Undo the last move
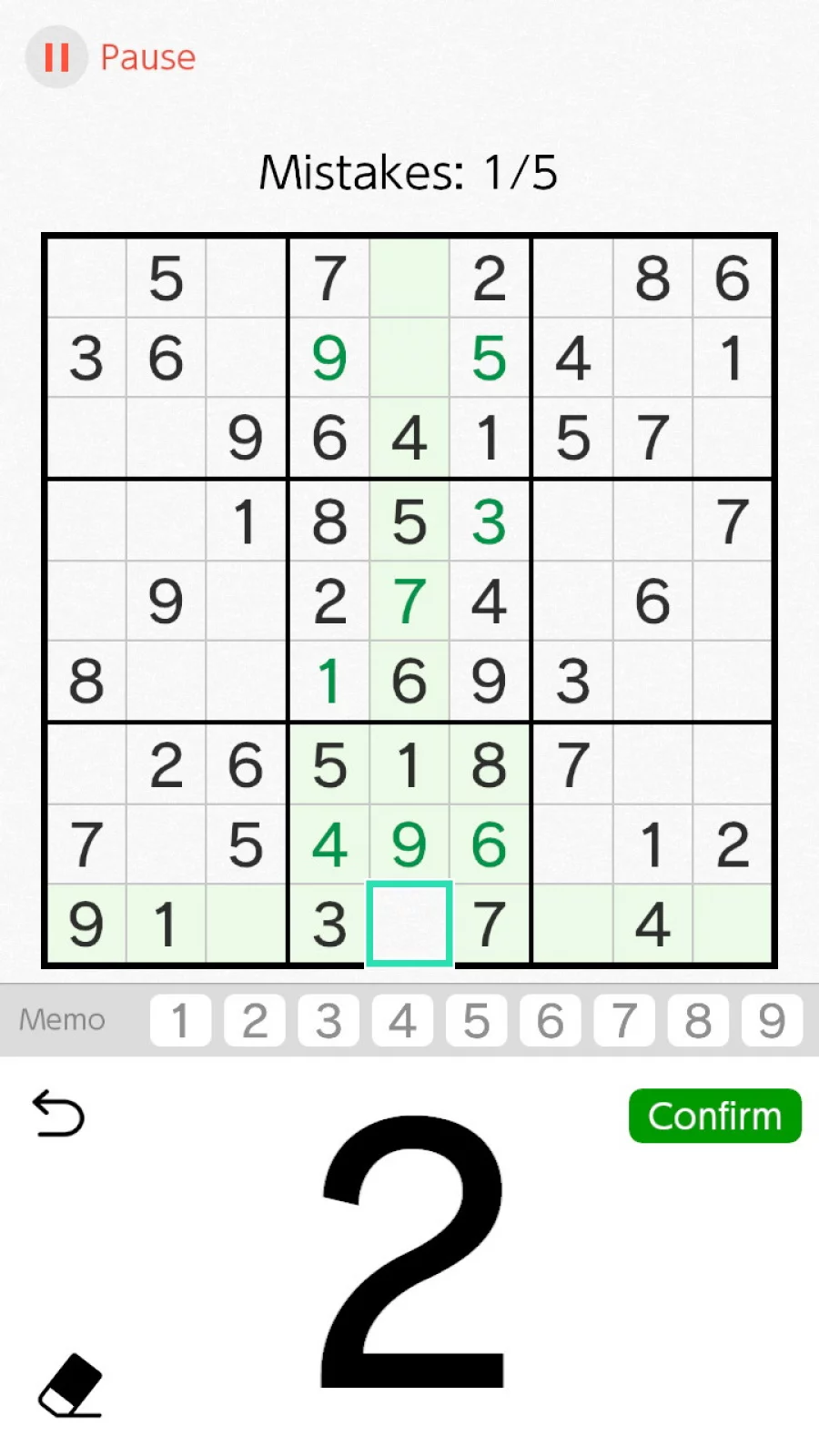 (58, 1114)
